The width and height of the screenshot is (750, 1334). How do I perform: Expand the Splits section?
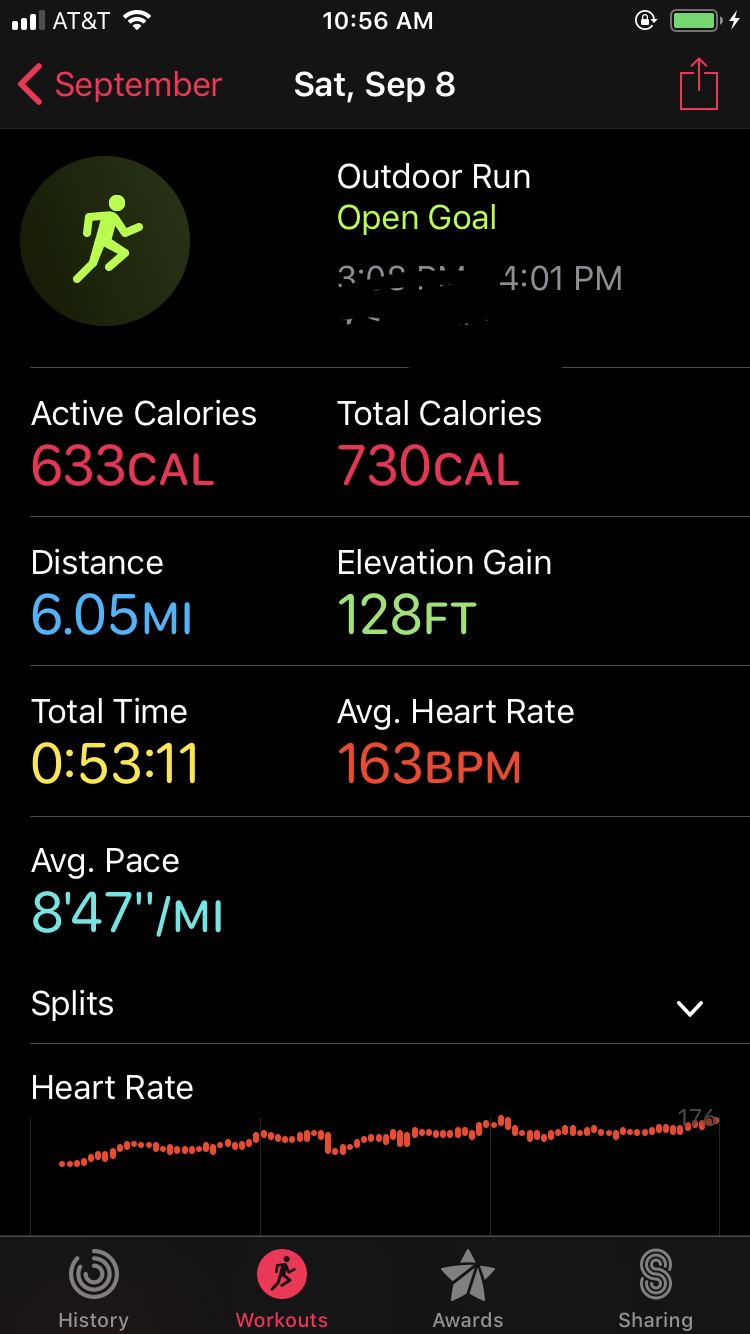point(690,1007)
